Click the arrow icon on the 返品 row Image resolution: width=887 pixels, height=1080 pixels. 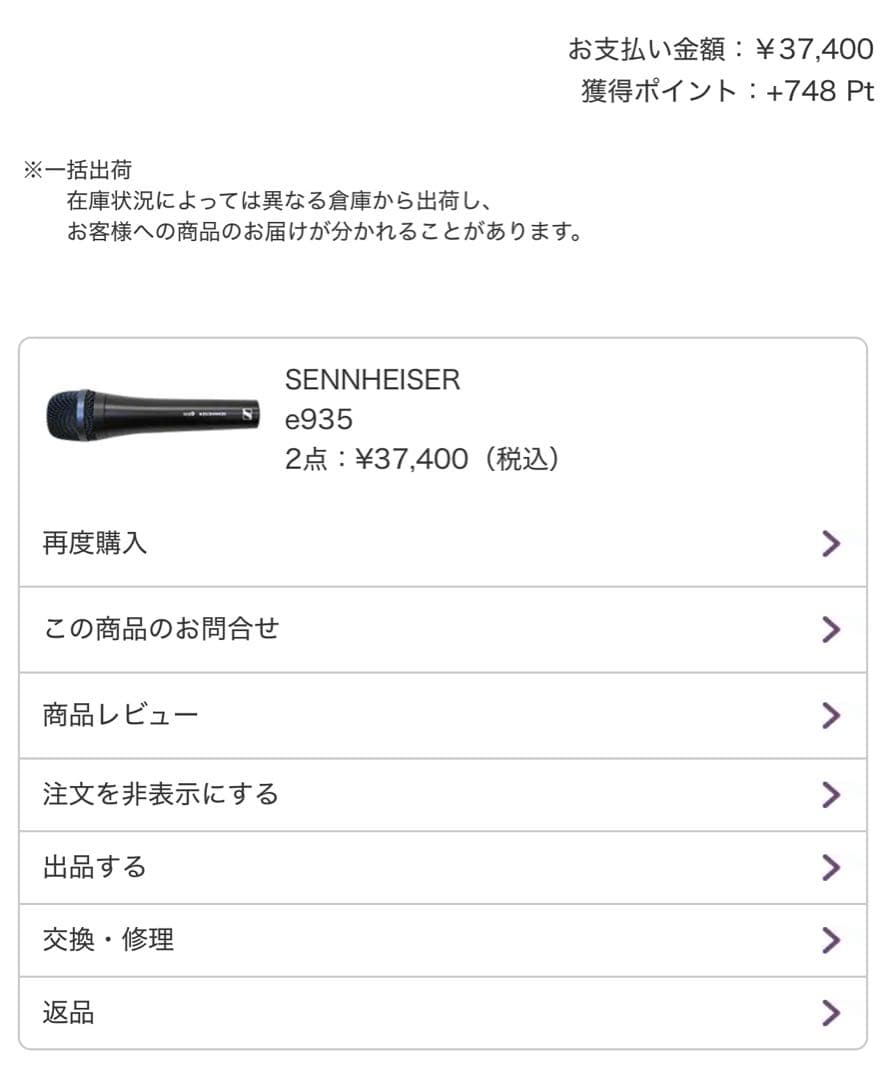830,1012
